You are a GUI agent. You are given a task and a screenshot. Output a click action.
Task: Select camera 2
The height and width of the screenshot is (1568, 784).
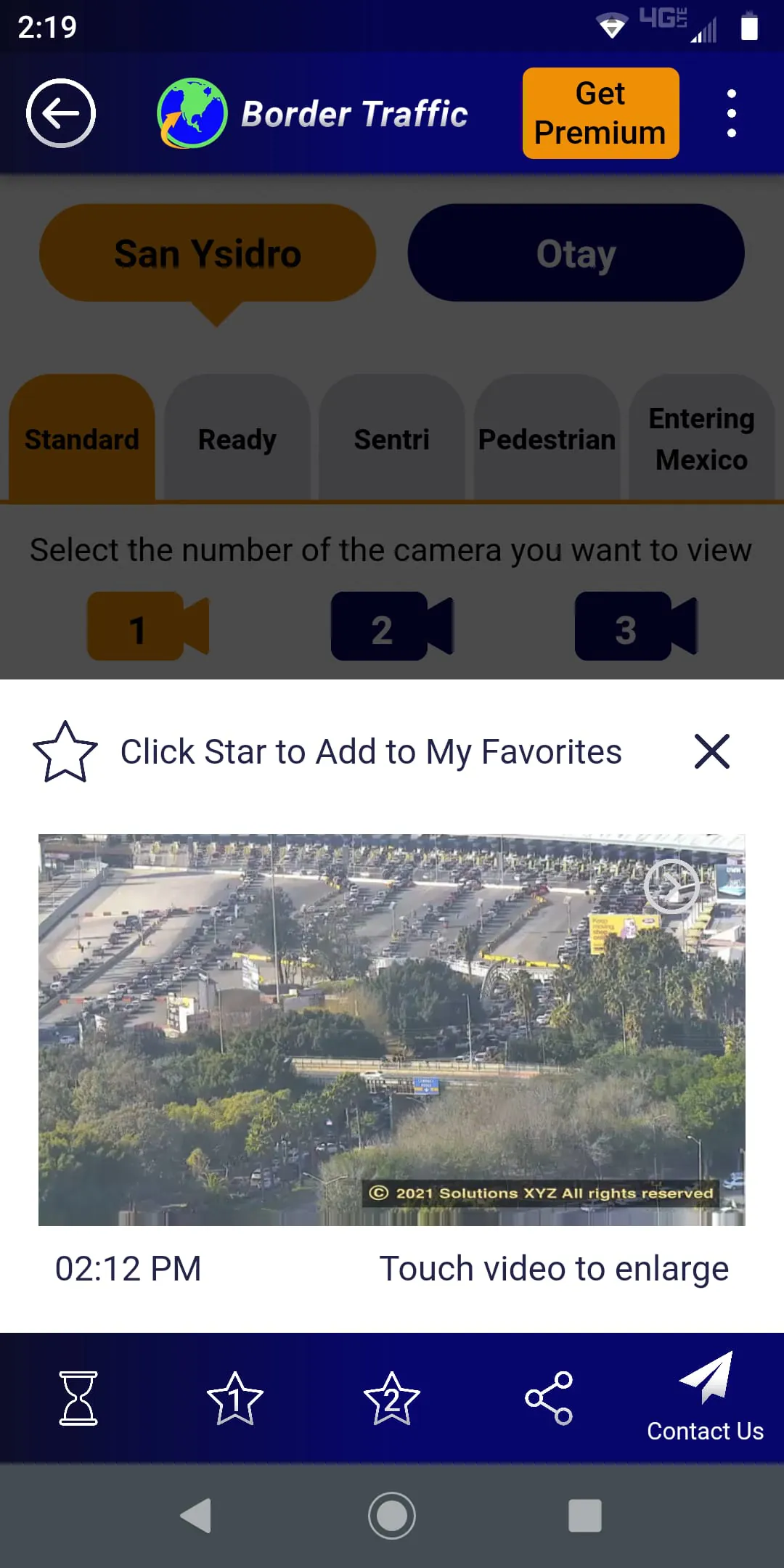pyautogui.click(x=392, y=627)
